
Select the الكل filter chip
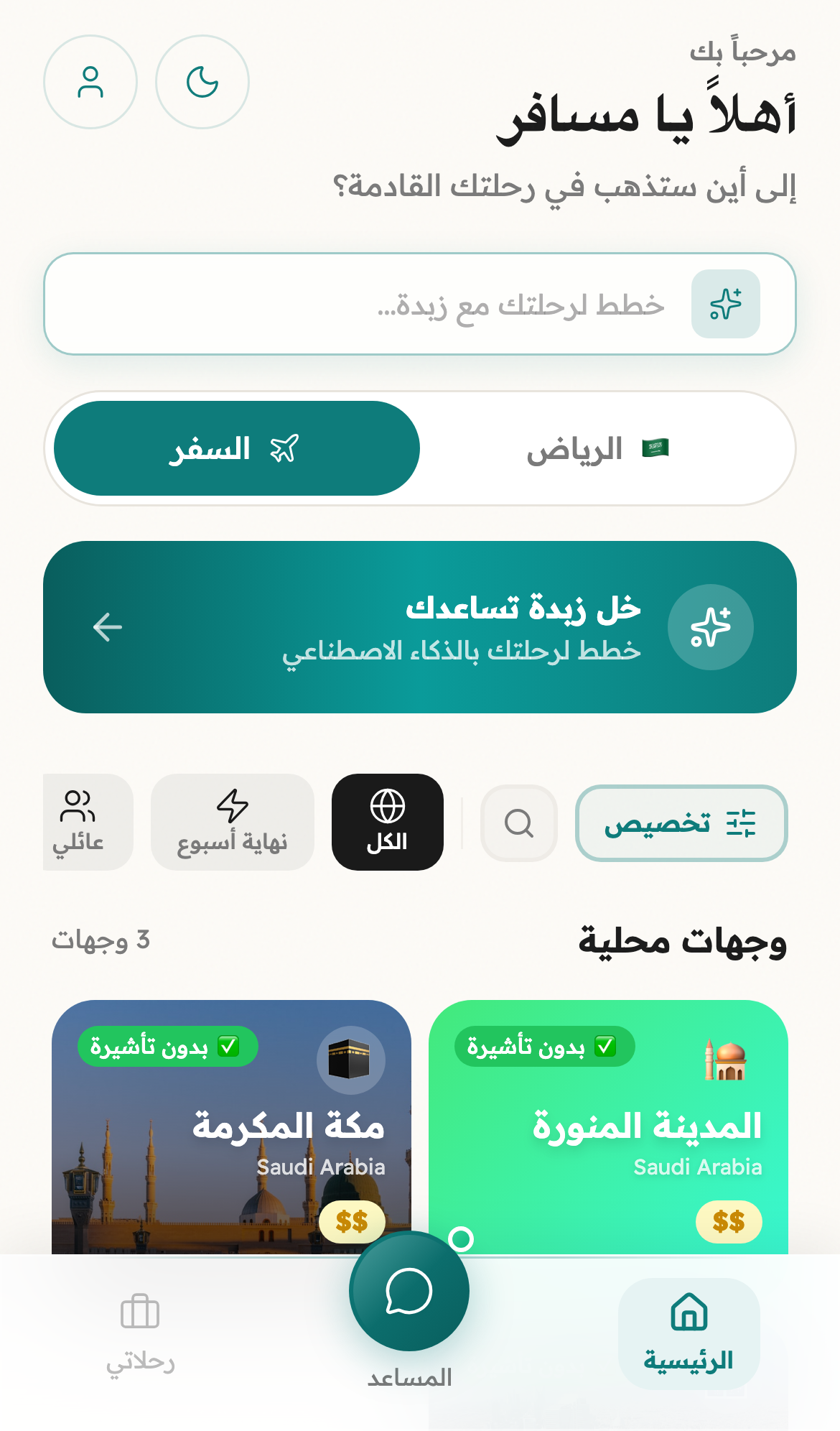pyautogui.click(x=387, y=823)
